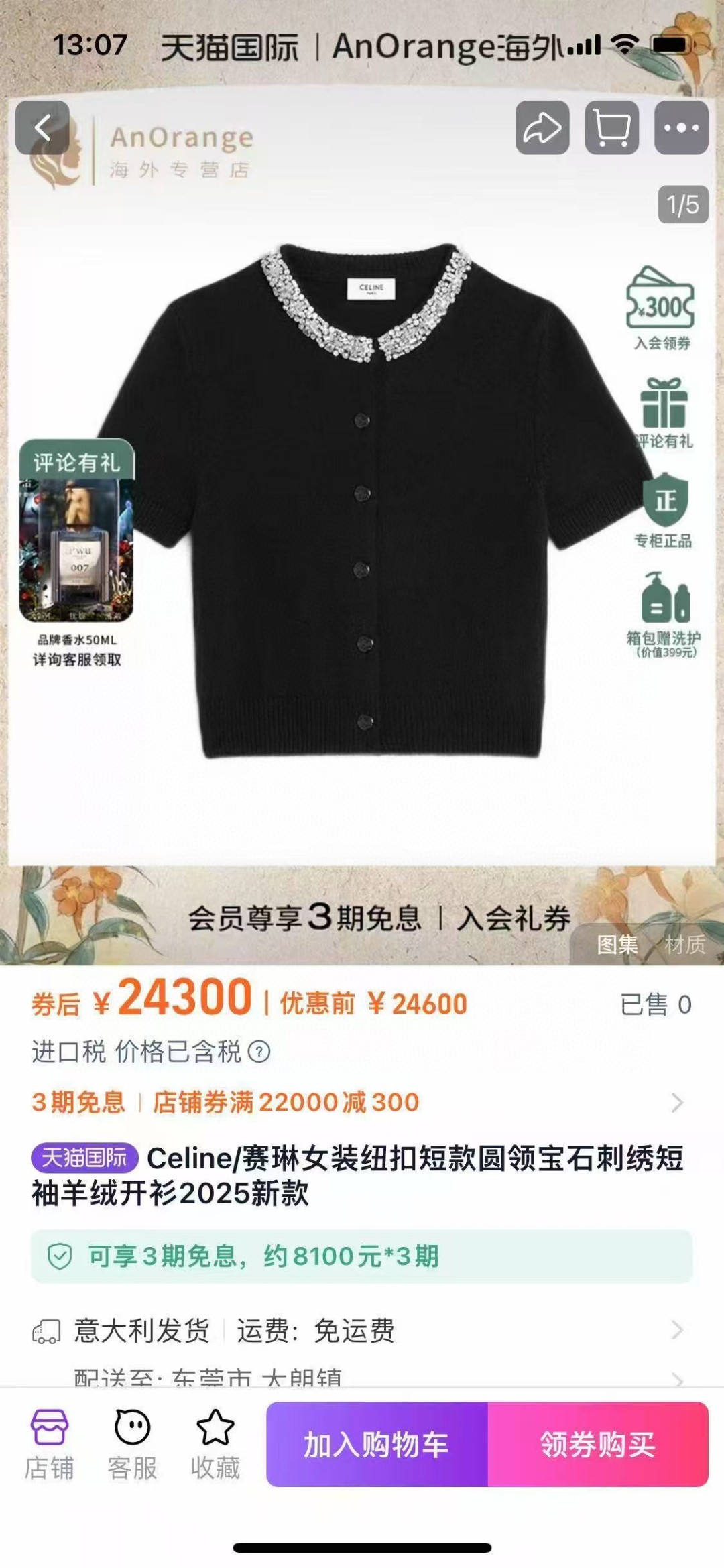Go back to the previous page
This screenshot has width=724, height=1568.
click(x=42, y=127)
